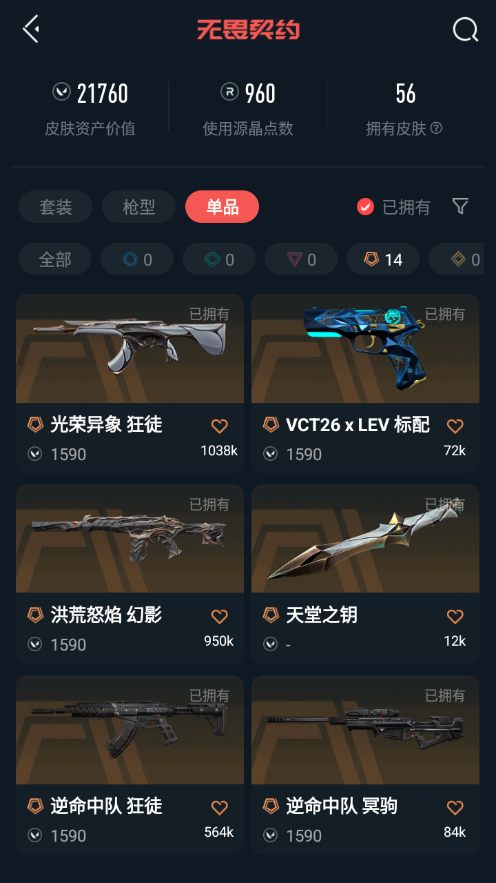
Task: Select the 单品 tab
Action: coord(222,207)
